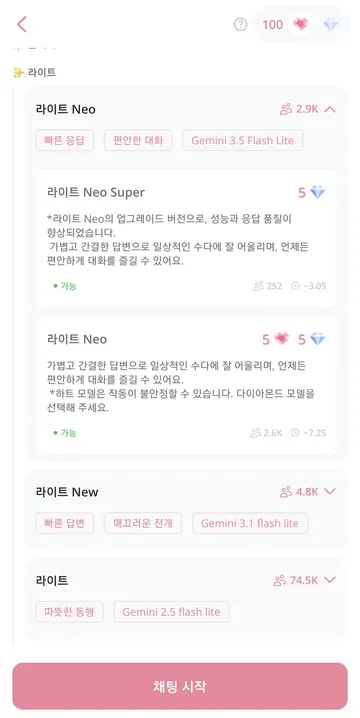Select the 라이트 Neo model card
360x718 pixels.
[x=186, y=385]
